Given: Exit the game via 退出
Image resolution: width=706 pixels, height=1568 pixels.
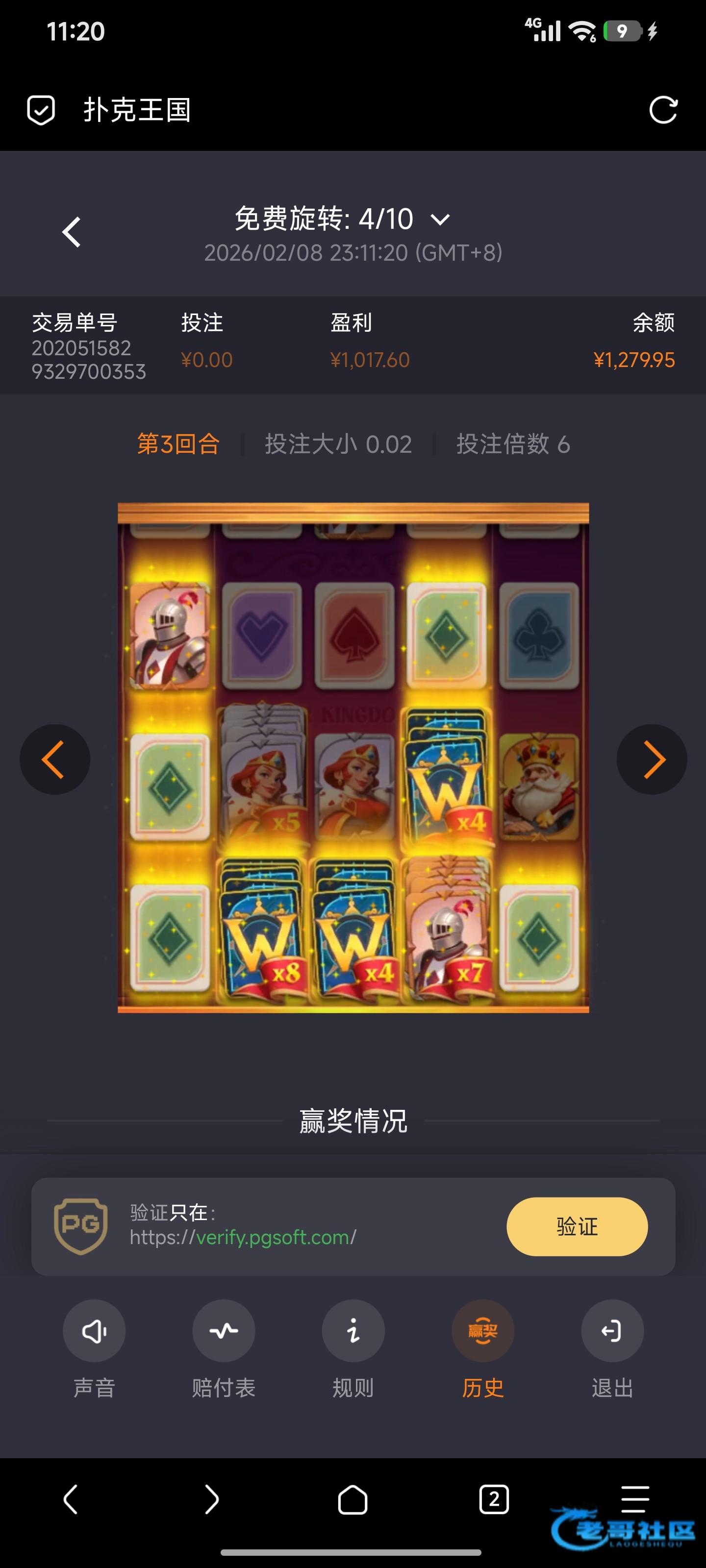Looking at the screenshot, I should click(612, 1331).
